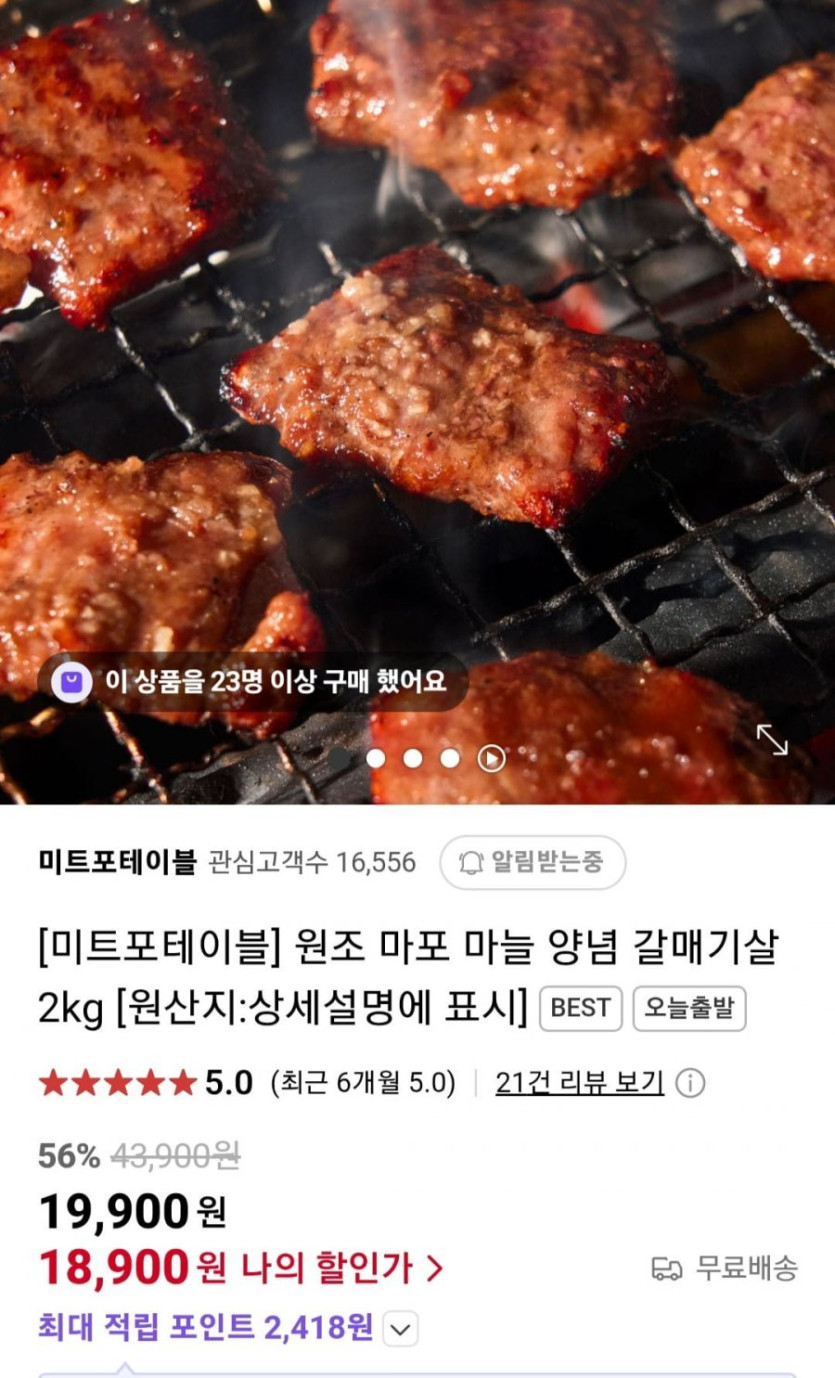835x1378 pixels.
Task: View 나의 할인가 discount details
Action: tap(341, 1268)
